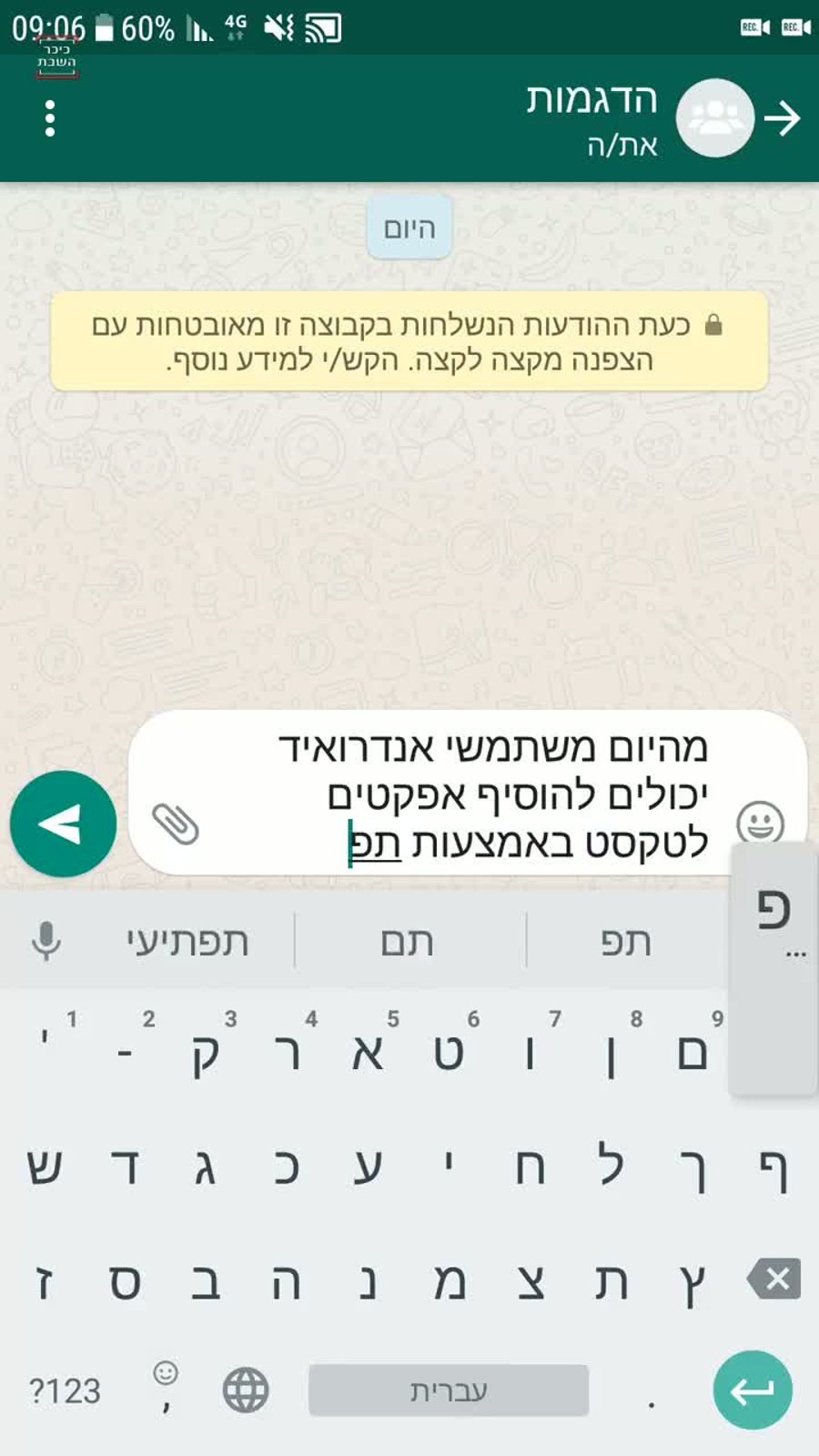Type the letter ש on the keyboard
The width and height of the screenshot is (819, 1456).
click(44, 1167)
